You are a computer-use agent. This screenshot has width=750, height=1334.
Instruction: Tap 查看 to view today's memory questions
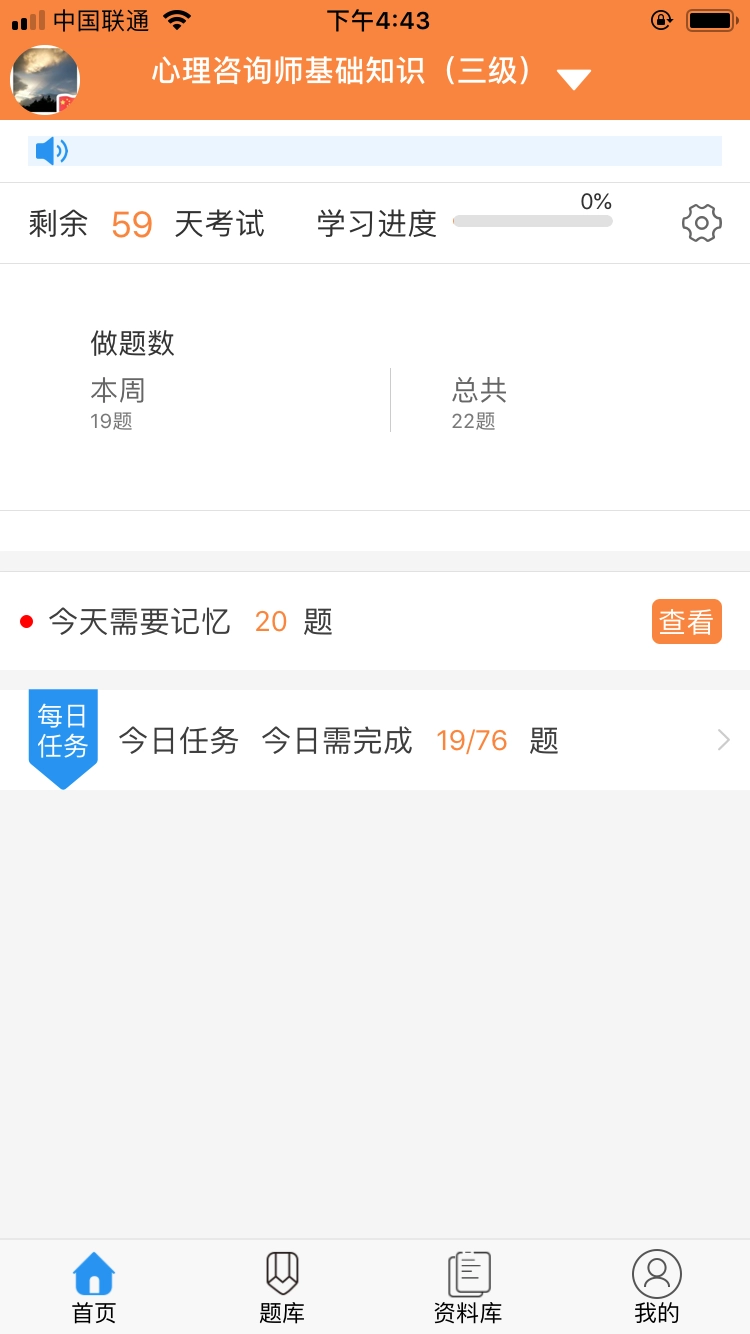pyautogui.click(x=686, y=622)
